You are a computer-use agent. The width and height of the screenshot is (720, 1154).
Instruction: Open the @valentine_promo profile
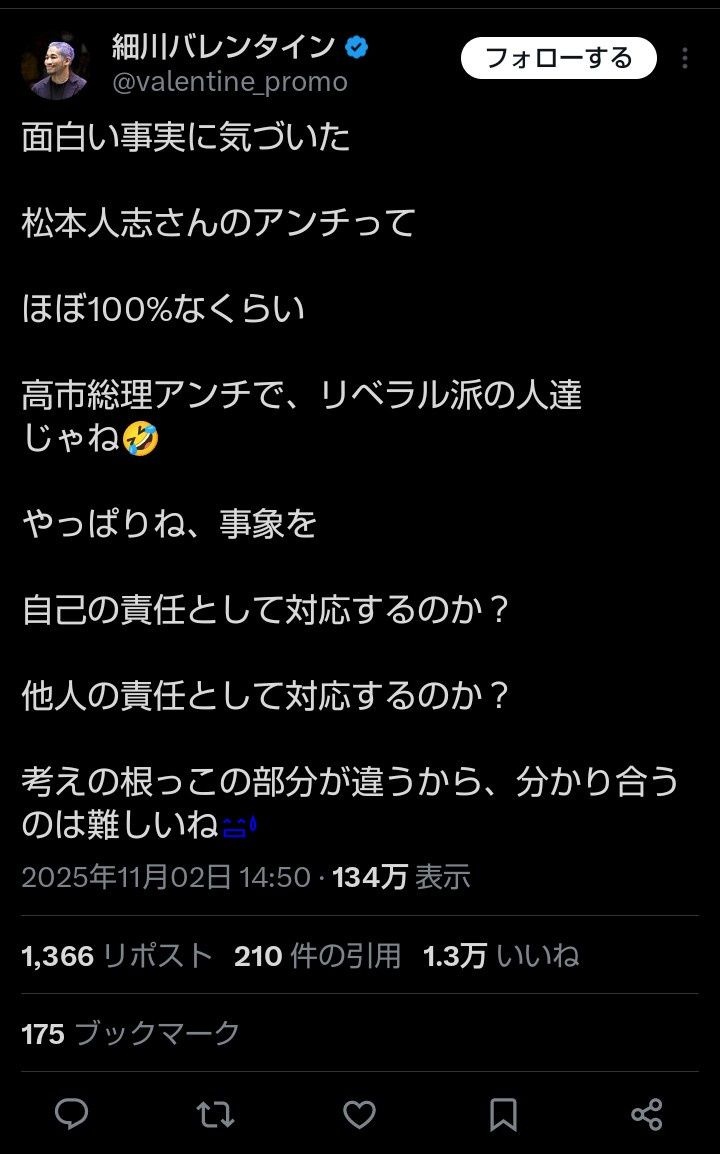(x=230, y=82)
